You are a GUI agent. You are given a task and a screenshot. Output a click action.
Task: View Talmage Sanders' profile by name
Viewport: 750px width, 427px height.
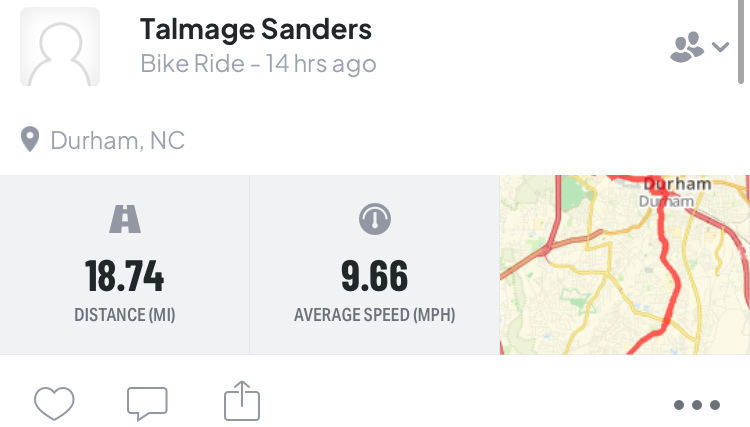[x=256, y=29]
